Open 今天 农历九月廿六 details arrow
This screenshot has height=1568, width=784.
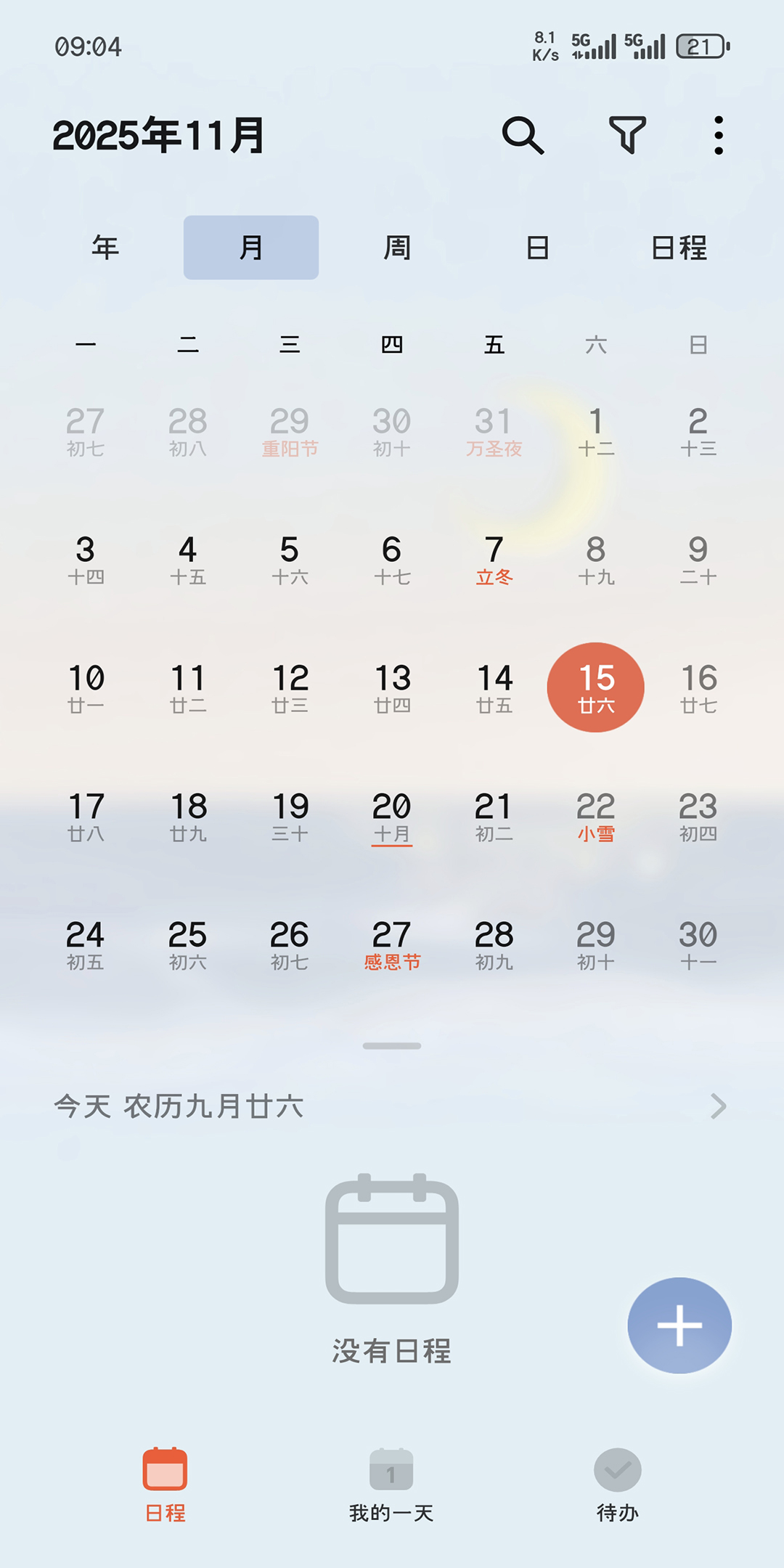[x=717, y=1106]
